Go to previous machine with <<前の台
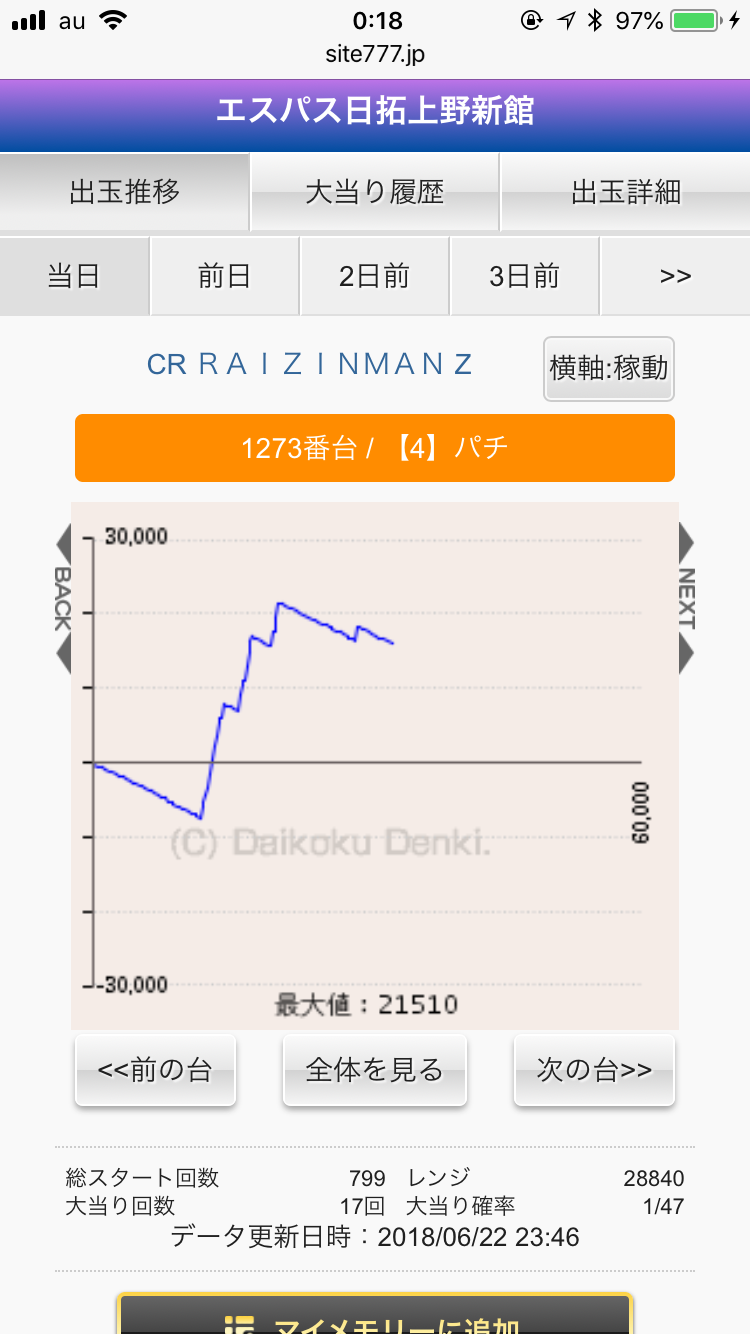 [155, 1070]
